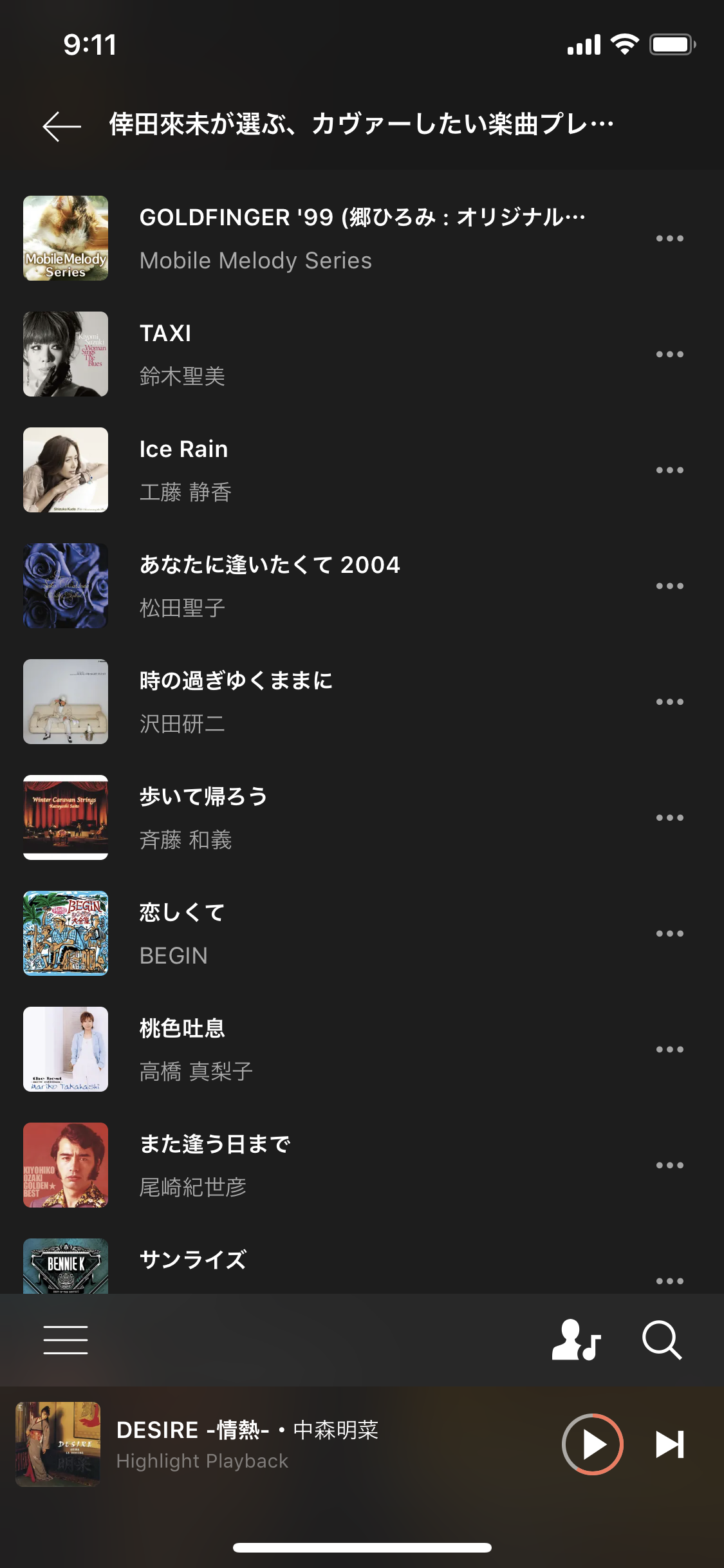Open more options for GOLDFINGER '99
The height and width of the screenshot is (1568, 724).
click(x=669, y=238)
